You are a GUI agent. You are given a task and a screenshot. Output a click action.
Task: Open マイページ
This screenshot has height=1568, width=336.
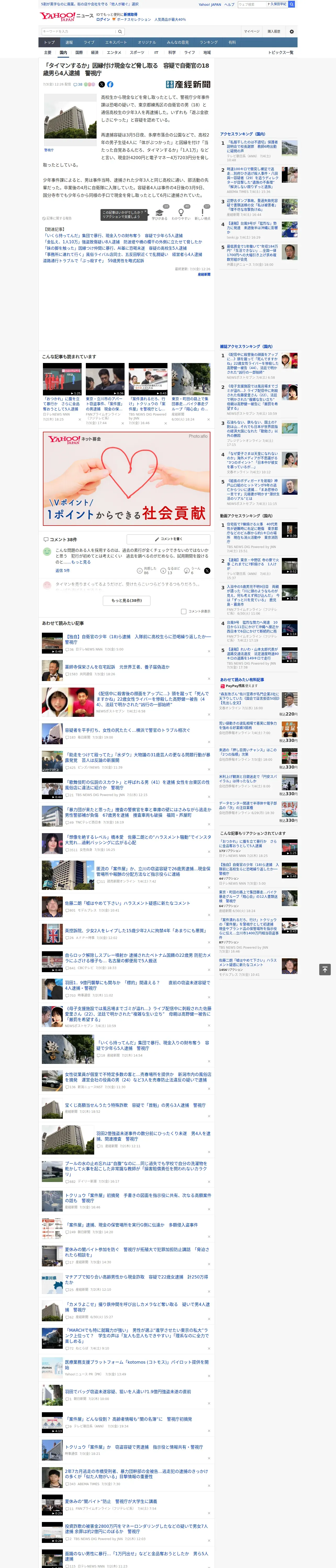point(252,32)
